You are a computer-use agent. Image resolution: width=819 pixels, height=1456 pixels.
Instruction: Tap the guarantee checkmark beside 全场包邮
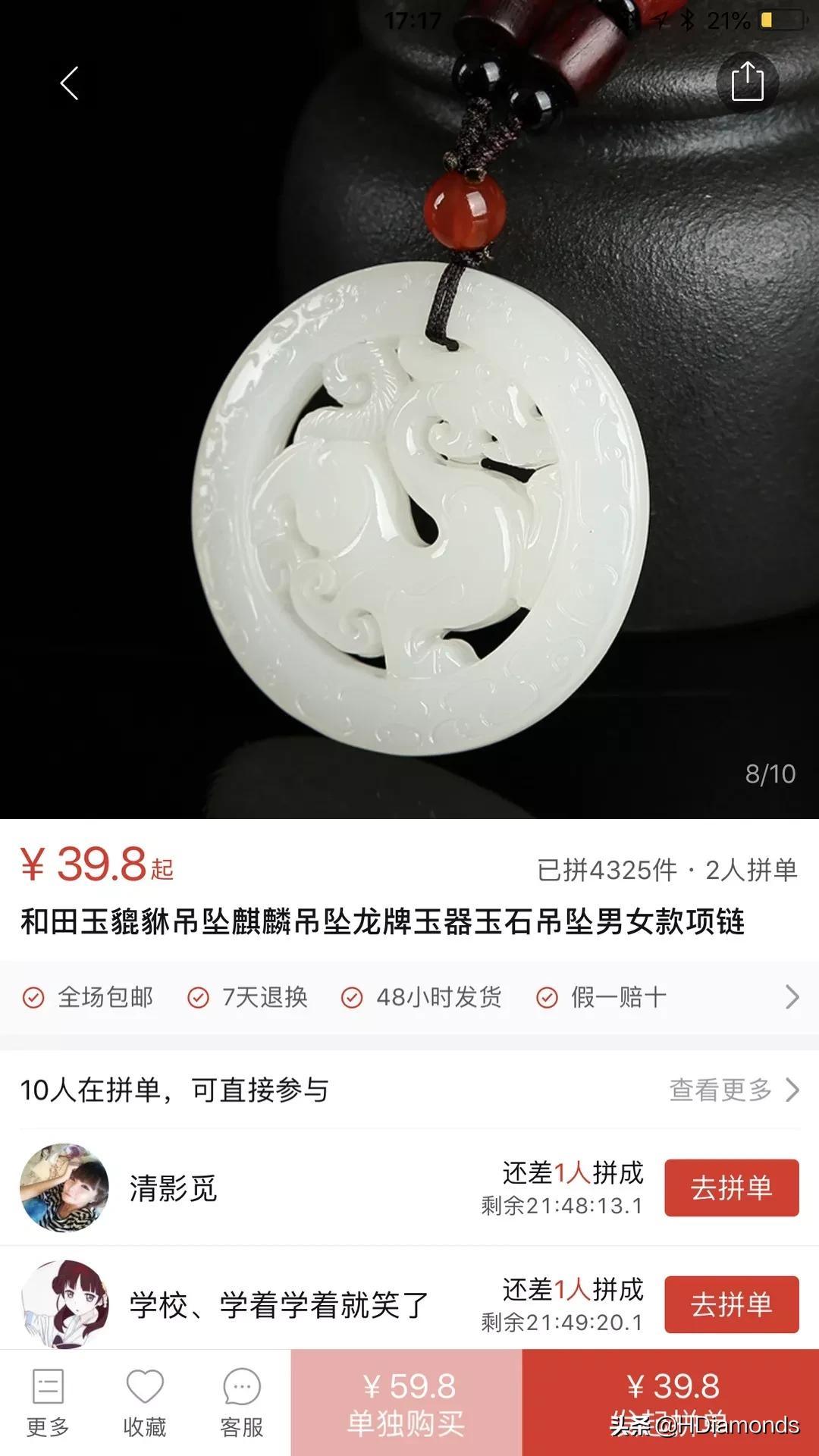(33, 998)
